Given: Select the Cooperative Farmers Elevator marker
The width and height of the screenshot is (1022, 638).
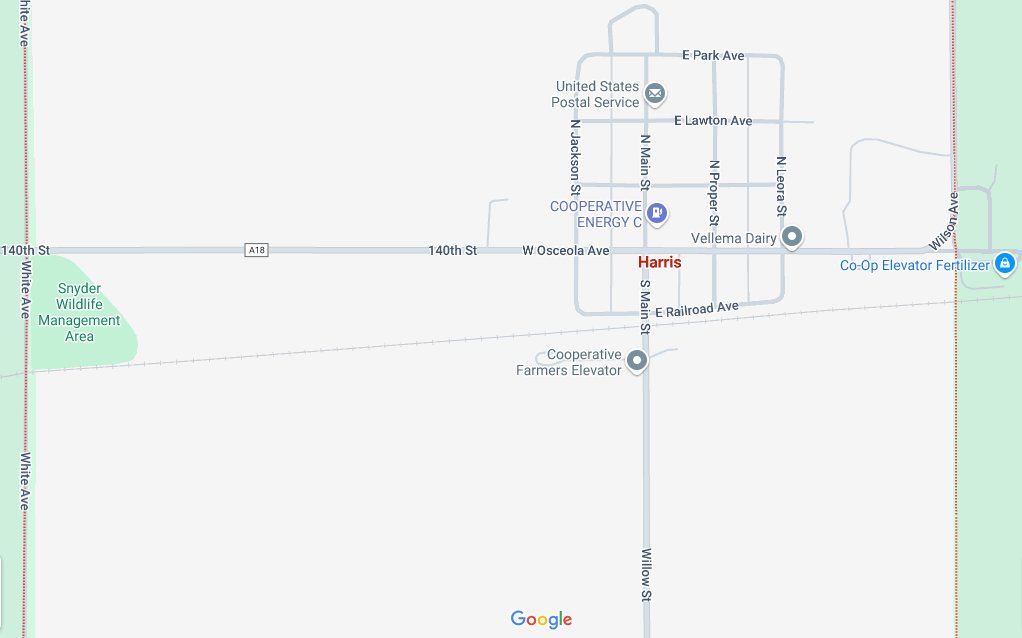Looking at the screenshot, I should coord(636,360).
